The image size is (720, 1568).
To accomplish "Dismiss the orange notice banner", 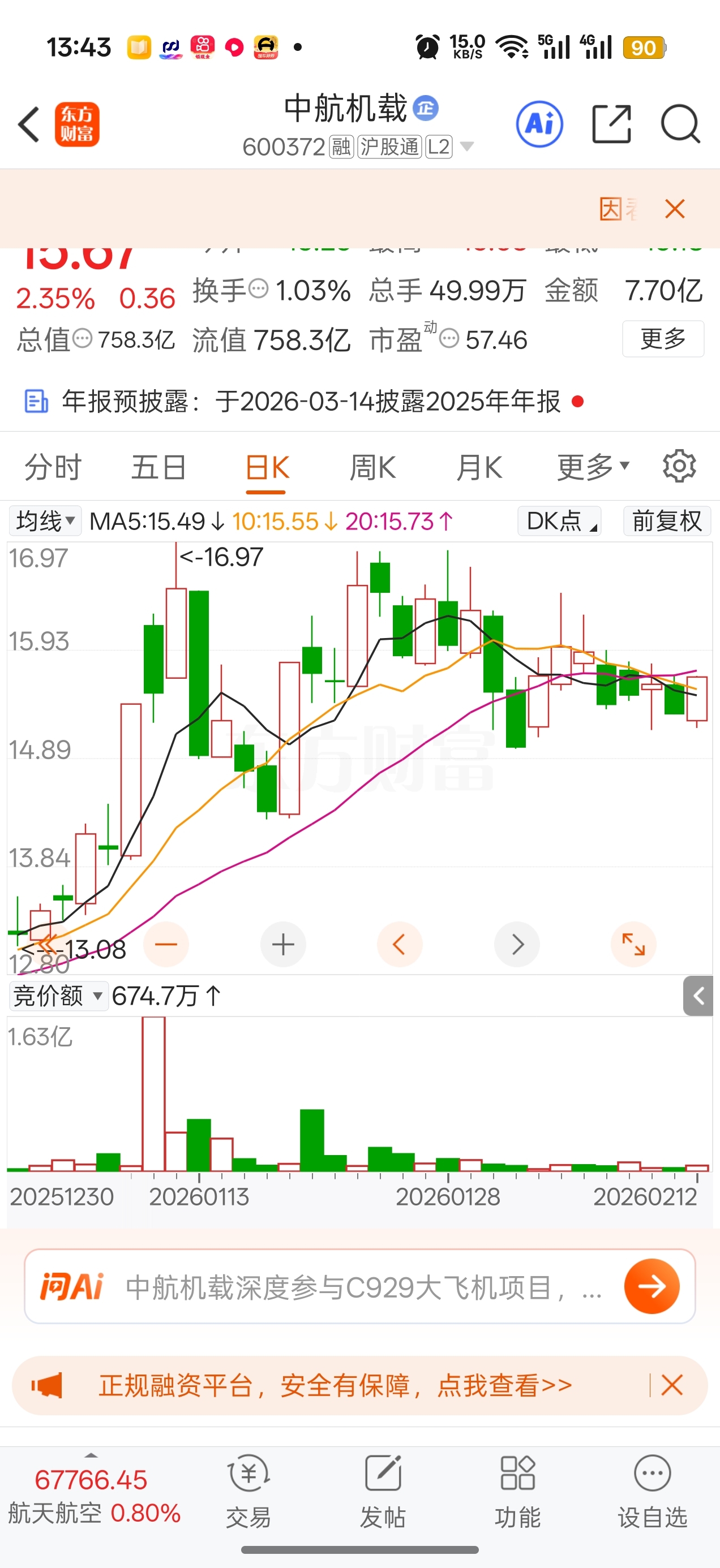I will pos(675,209).
